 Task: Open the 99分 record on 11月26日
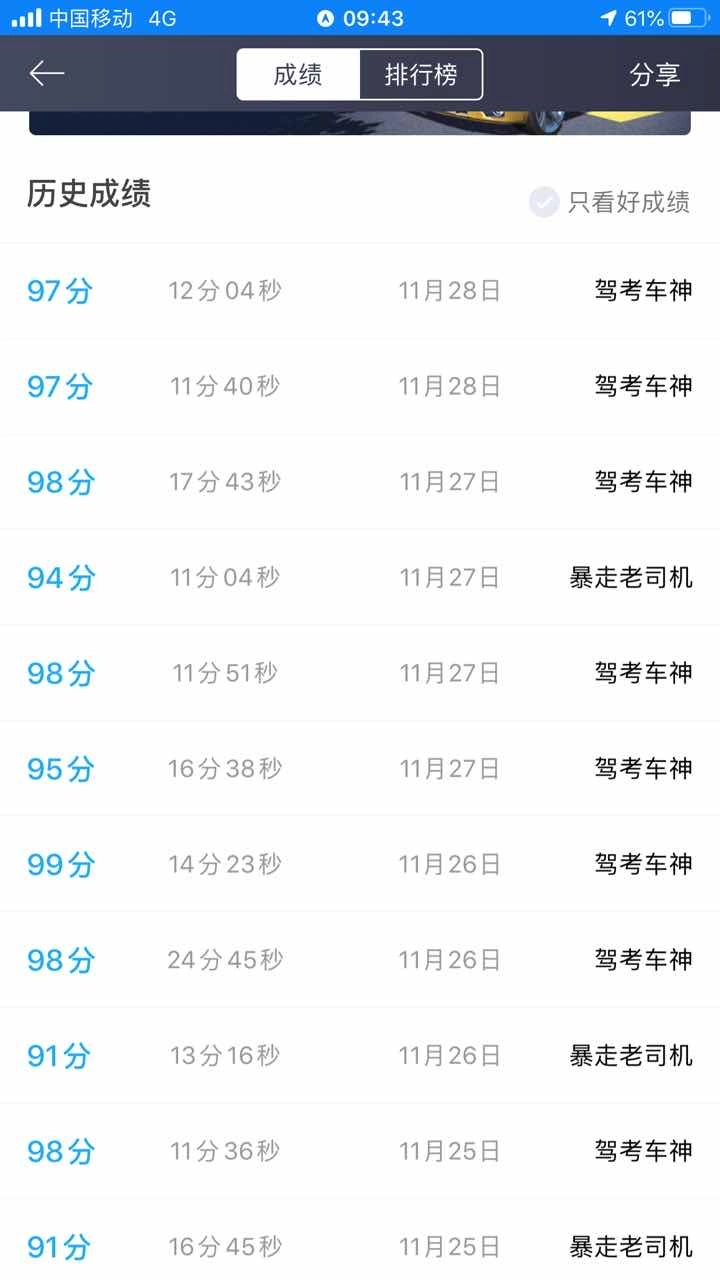click(360, 864)
